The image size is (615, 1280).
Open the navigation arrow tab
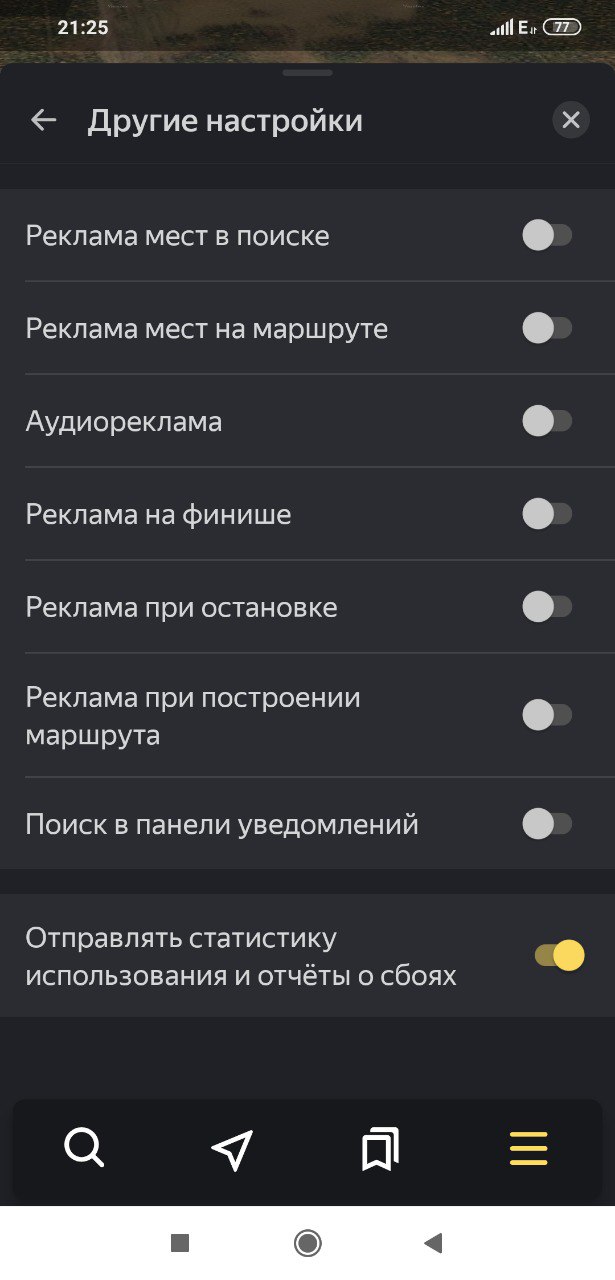tap(232, 1149)
